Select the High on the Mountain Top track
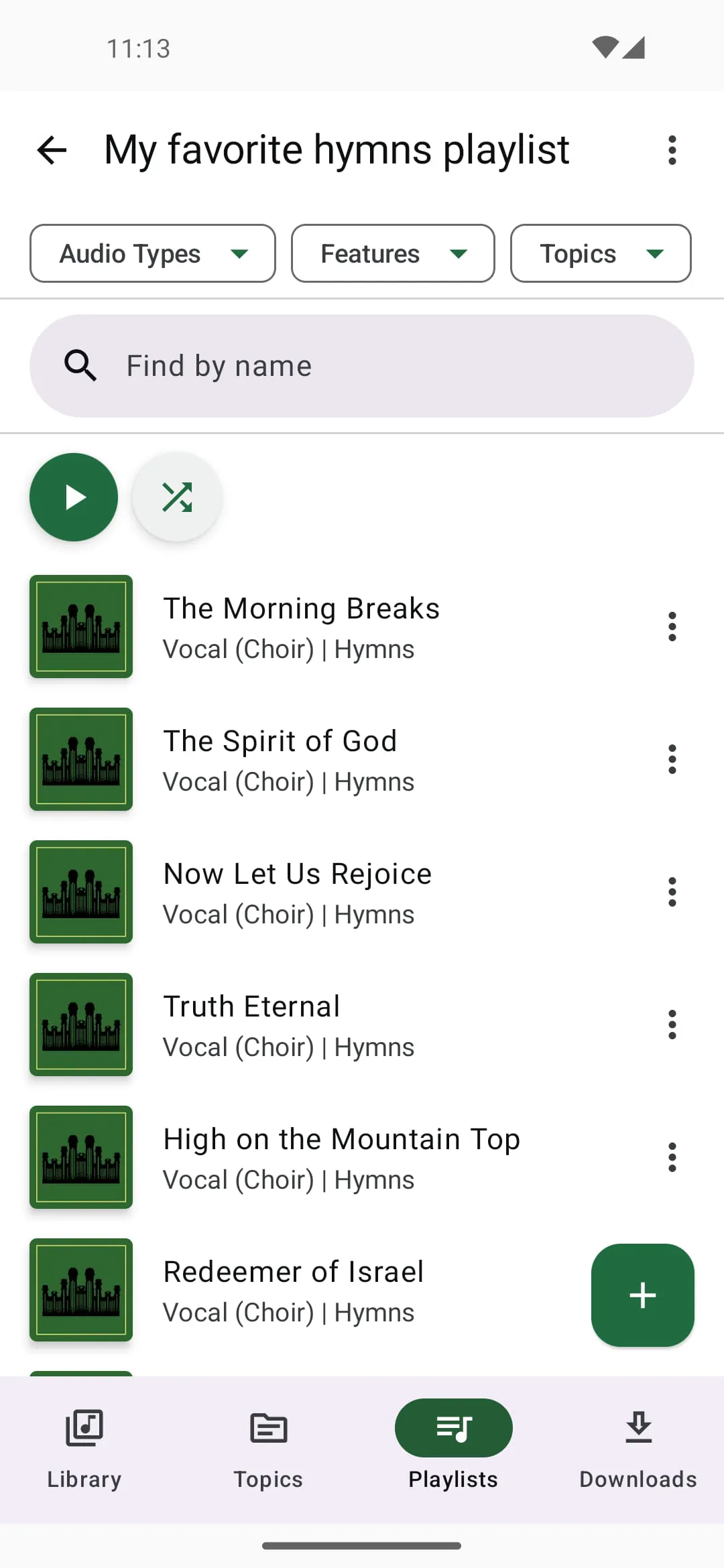Viewport: 724px width, 1568px height. click(341, 1157)
